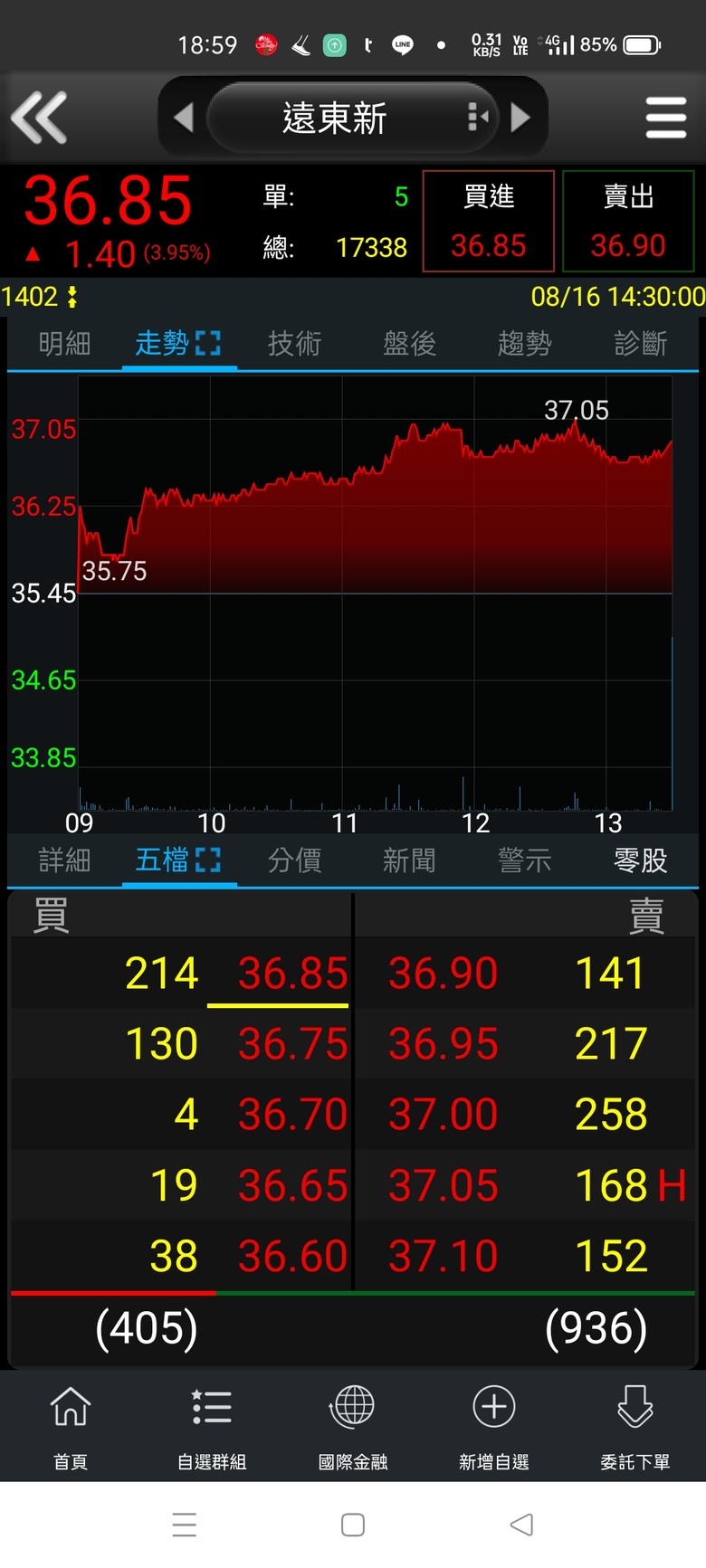
Task: Switch to the 趨勢 tab
Action: [525, 344]
